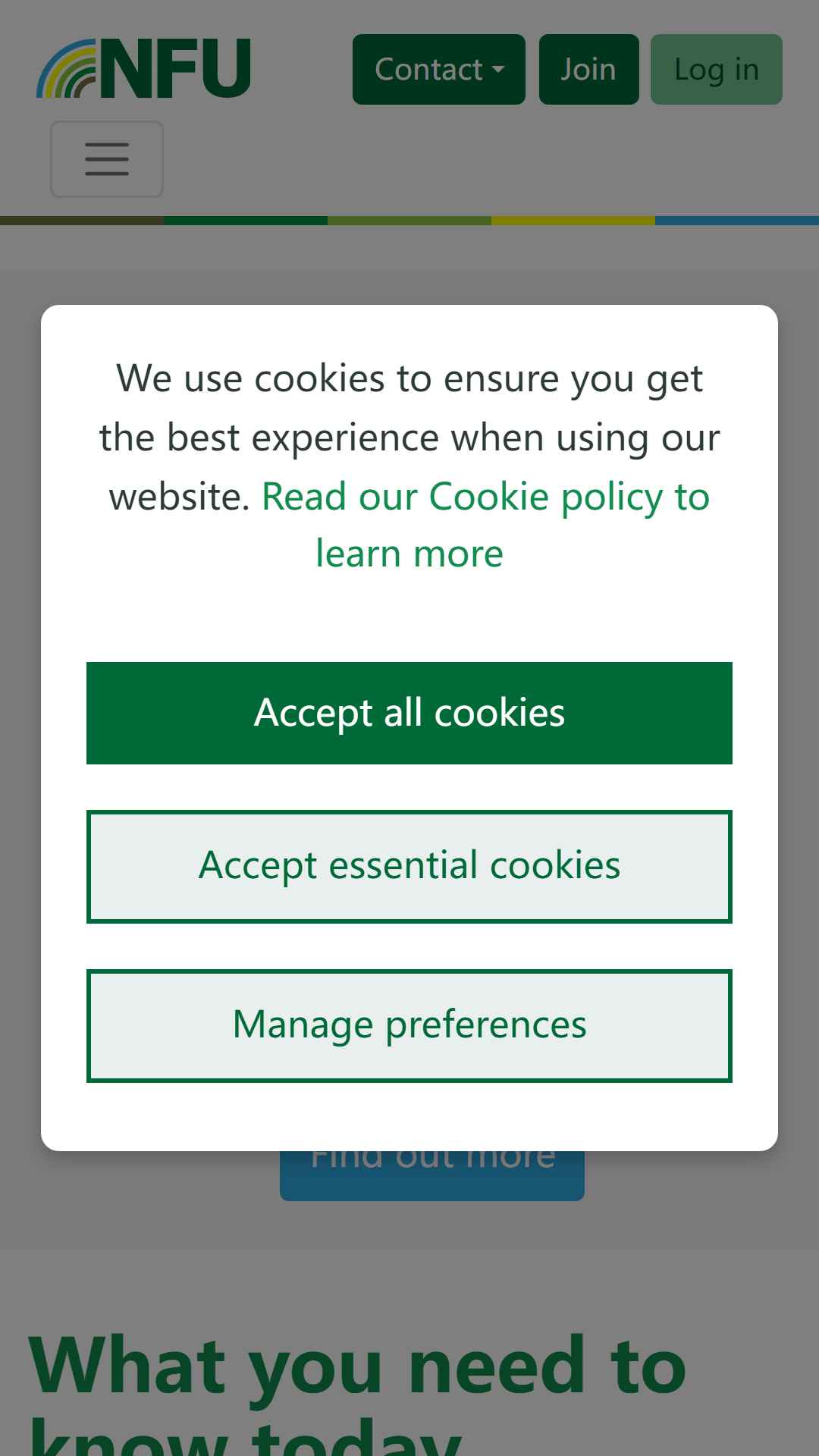Open Manage preferences
Viewport: 819px width, 1456px height.
[409, 1026]
